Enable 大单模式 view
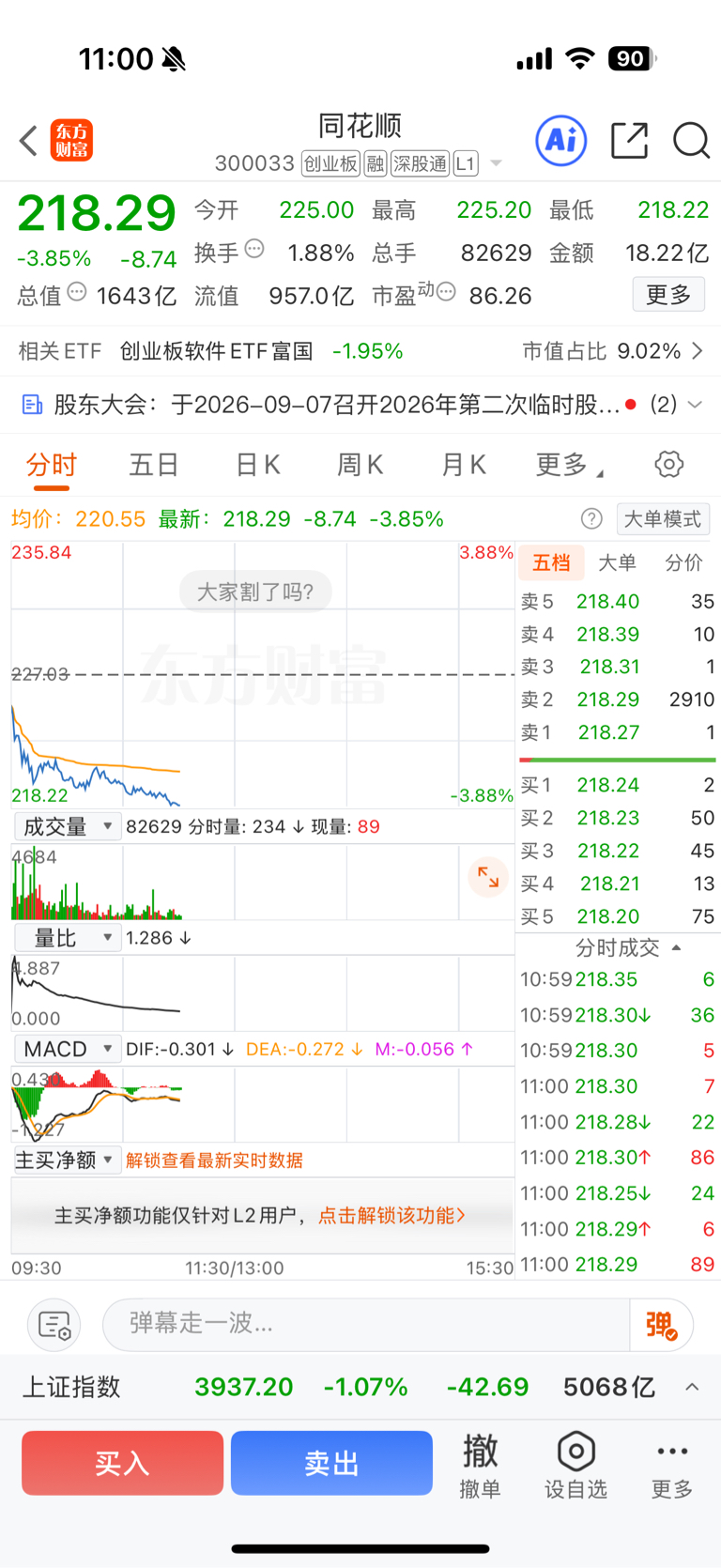Screen dimensions: 721x1568 pos(663,519)
